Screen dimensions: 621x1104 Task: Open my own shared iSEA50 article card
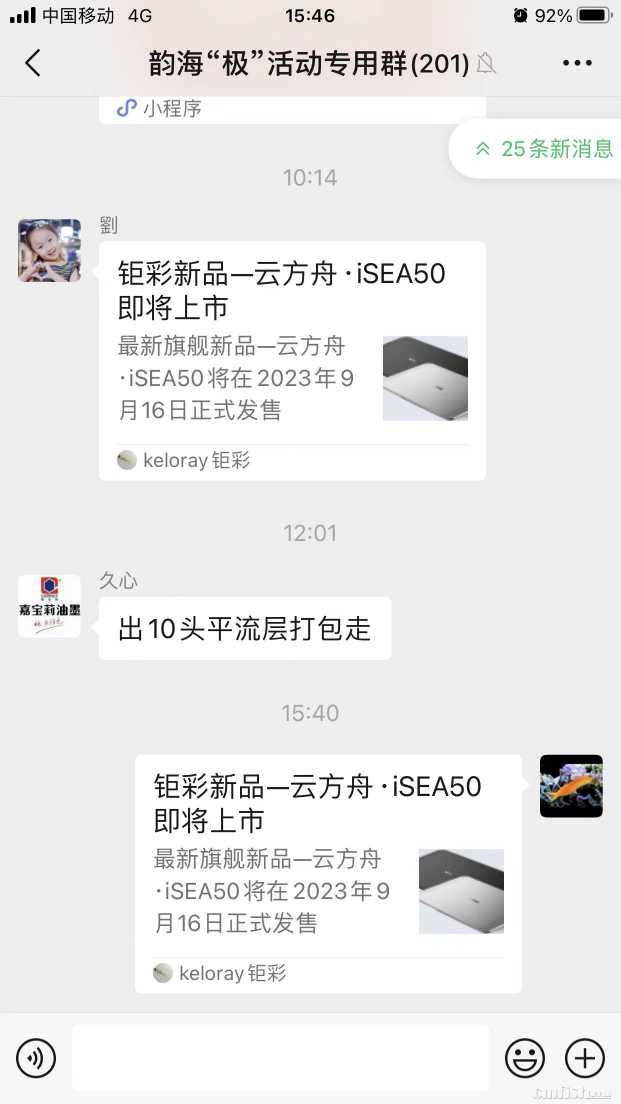327,872
